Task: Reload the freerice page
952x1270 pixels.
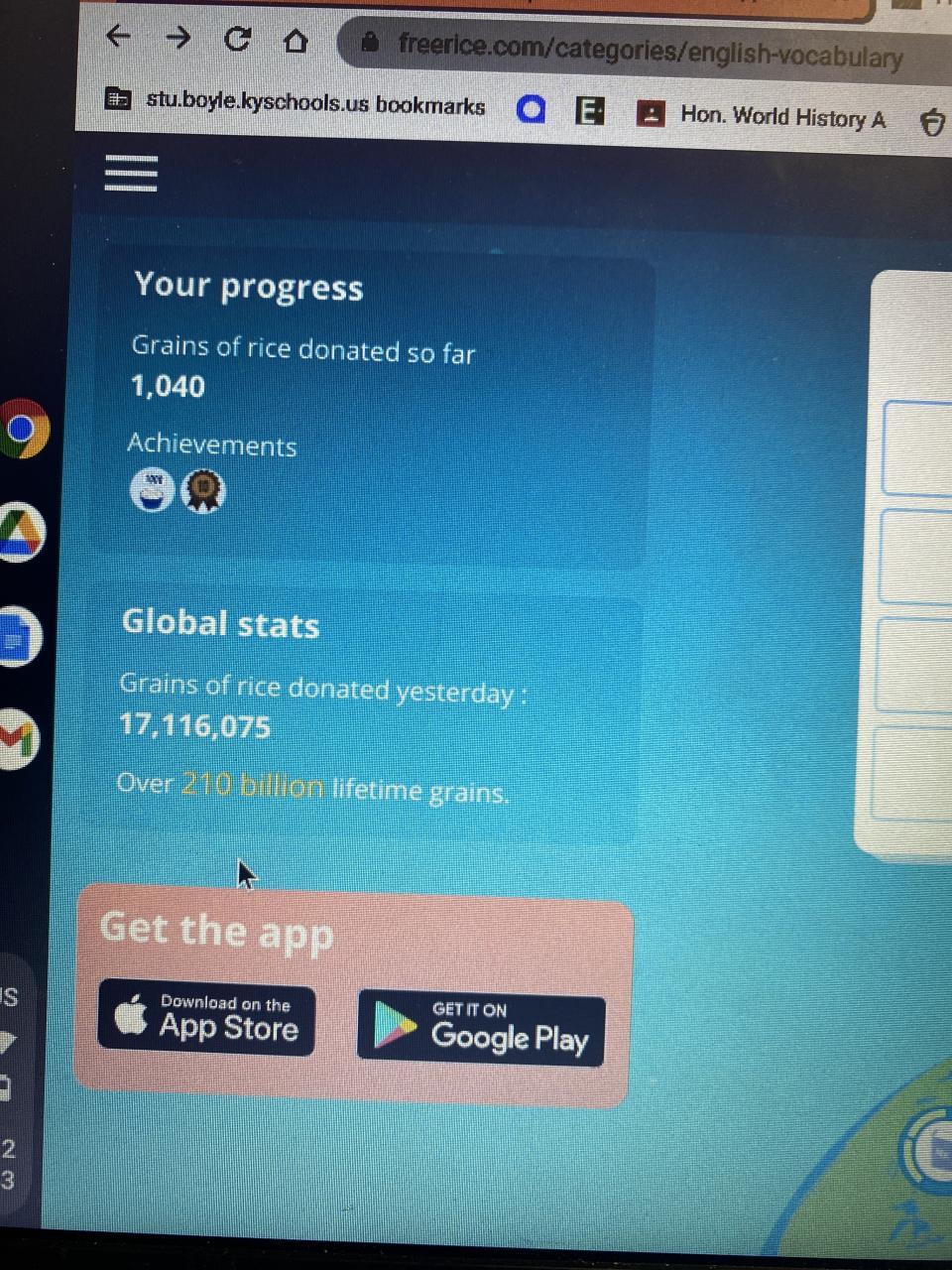Action: tap(237, 40)
